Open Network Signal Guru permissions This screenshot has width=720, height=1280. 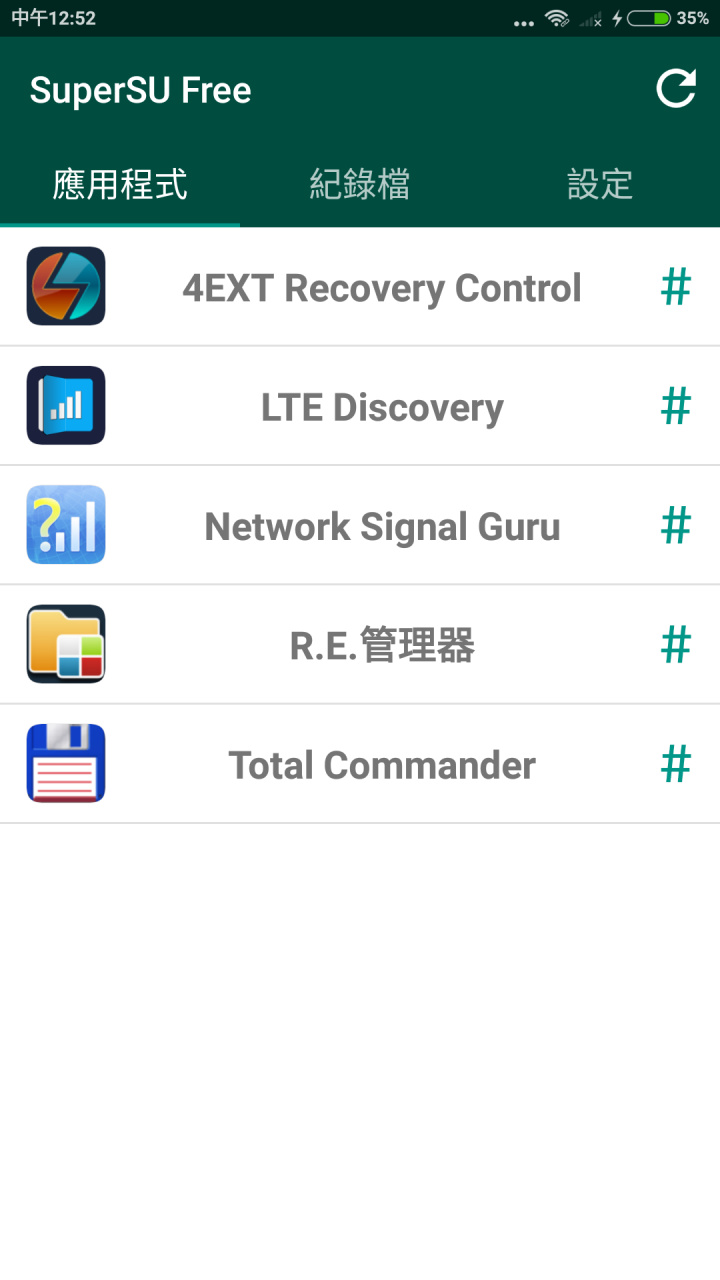point(360,525)
